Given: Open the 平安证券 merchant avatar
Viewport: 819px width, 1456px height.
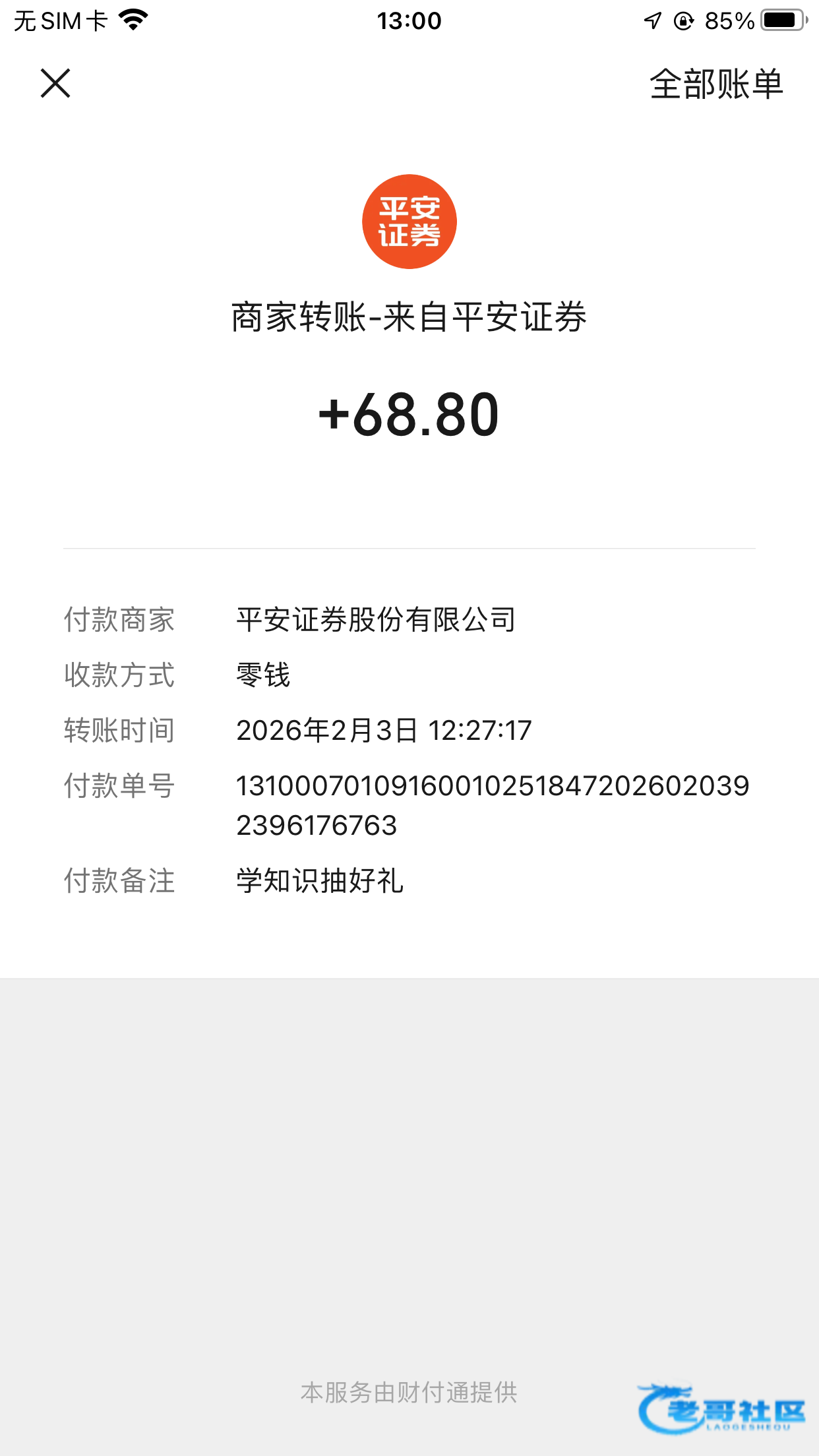Looking at the screenshot, I should [x=409, y=222].
